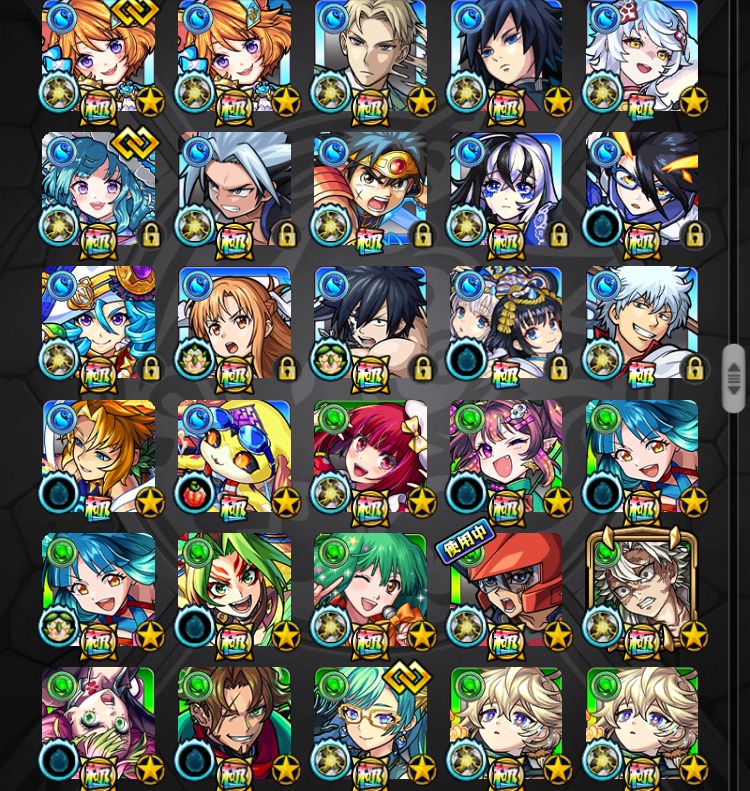Select the red-helmet character marked 使用中
The image size is (750, 791).
pos(506,590)
